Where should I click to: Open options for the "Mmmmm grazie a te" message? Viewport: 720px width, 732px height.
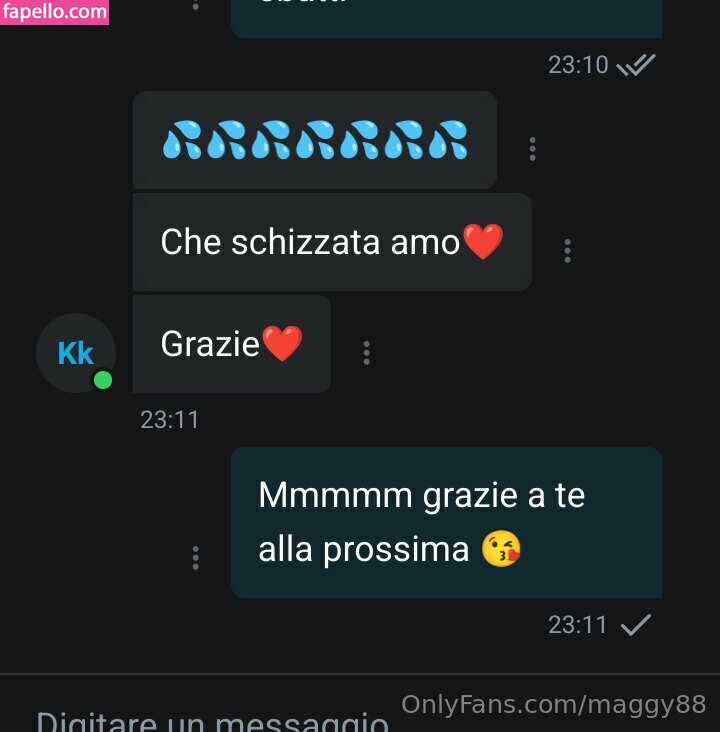[x=195, y=557]
